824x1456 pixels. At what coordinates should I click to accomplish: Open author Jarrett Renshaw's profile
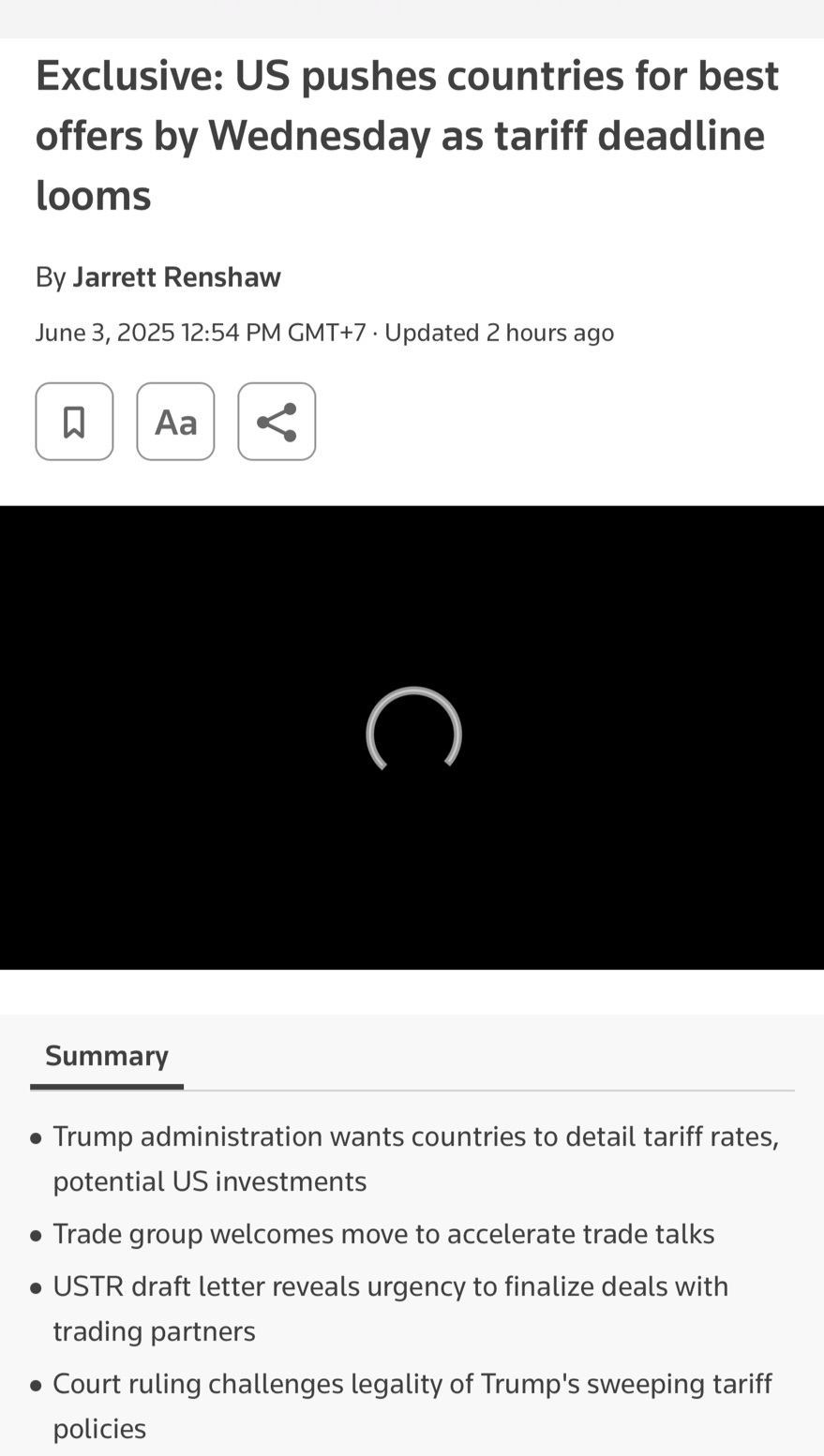click(x=176, y=277)
